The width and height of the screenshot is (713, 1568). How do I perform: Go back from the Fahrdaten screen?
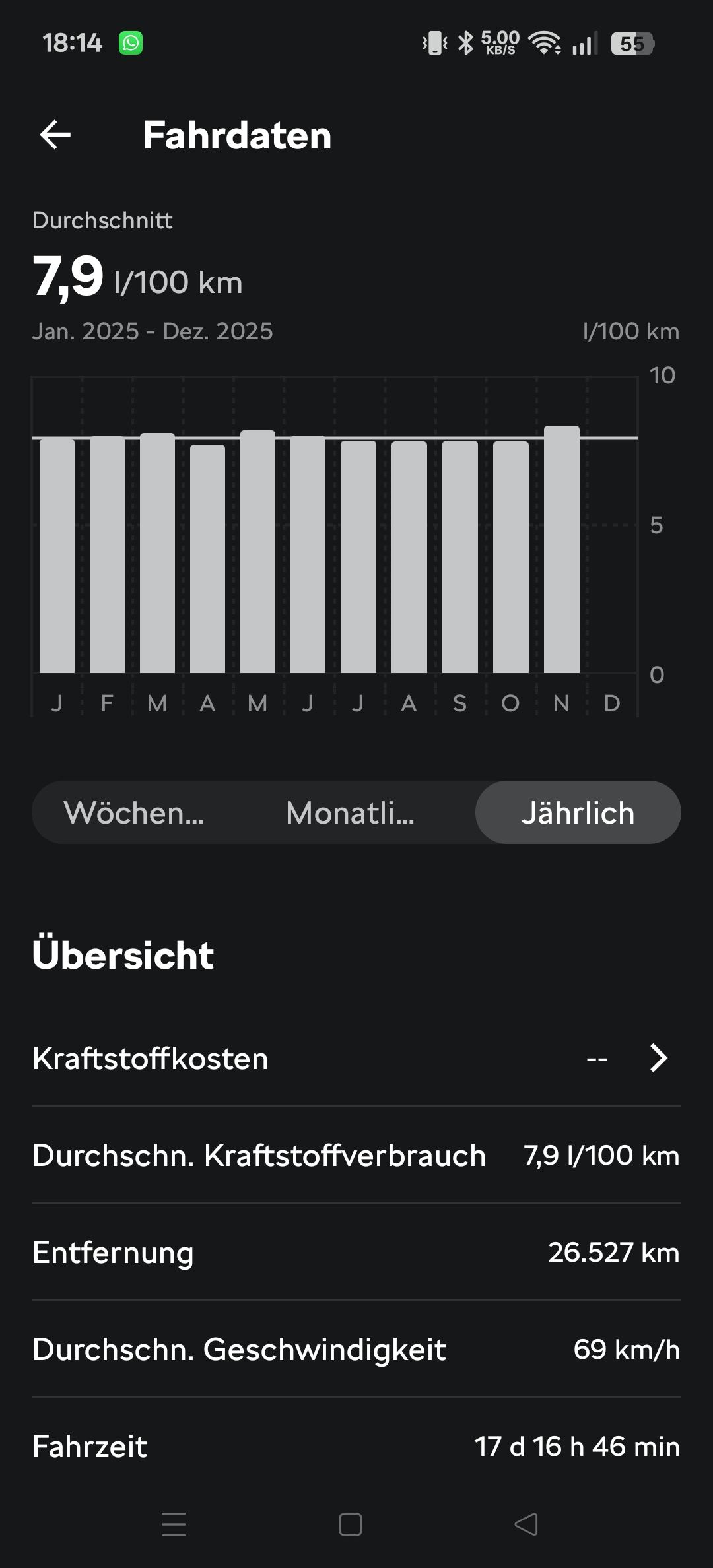tap(55, 135)
